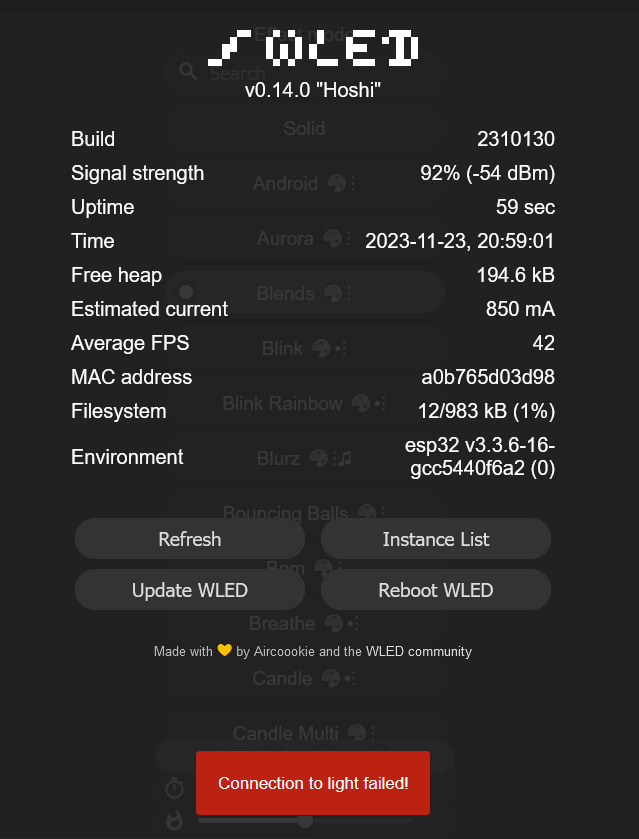
Task: Dismiss the connection failed toast
Action: pos(313,783)
